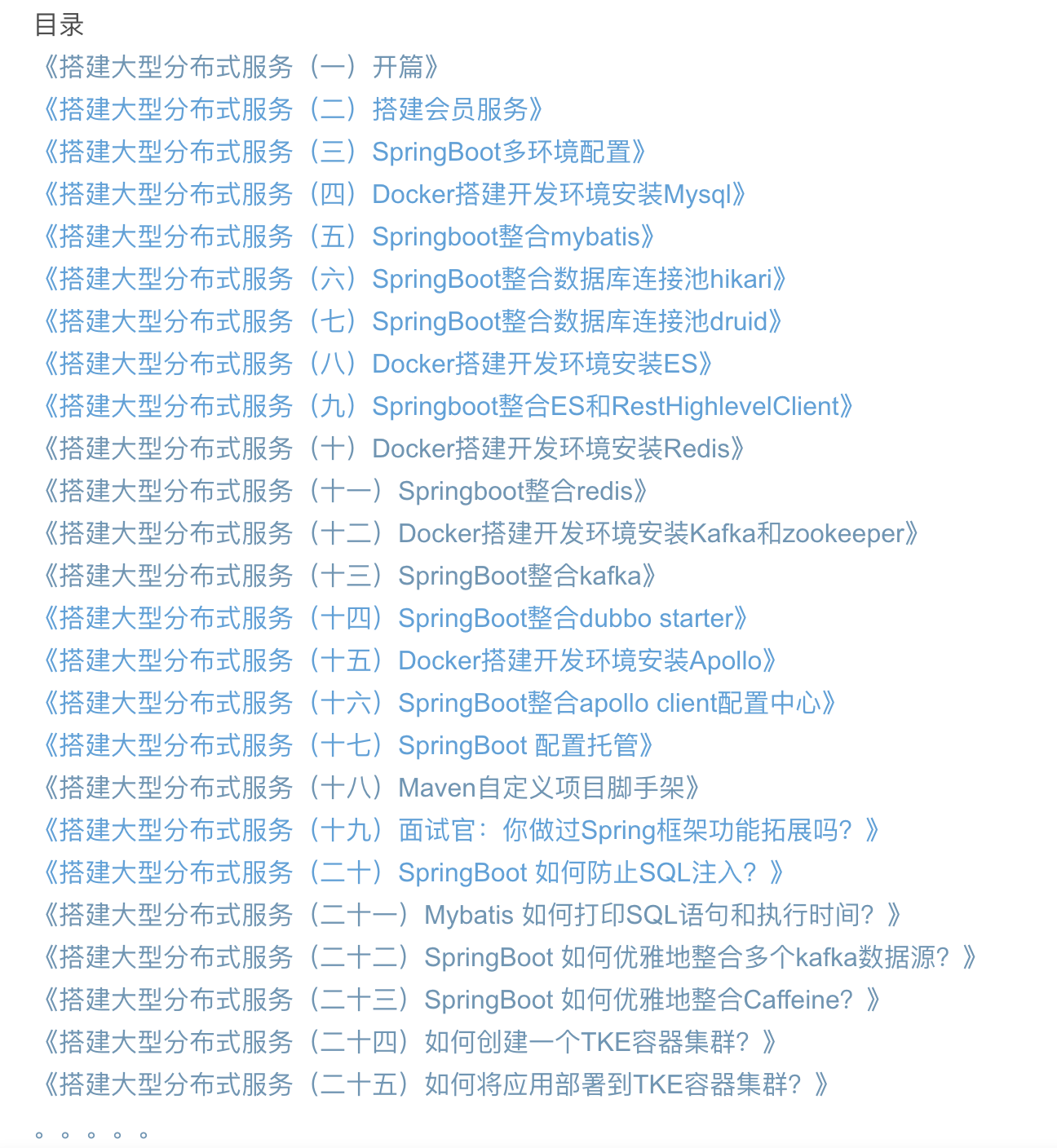Open article (十) Docker安装Redis

pyautogui.click(x=393, y=448)
